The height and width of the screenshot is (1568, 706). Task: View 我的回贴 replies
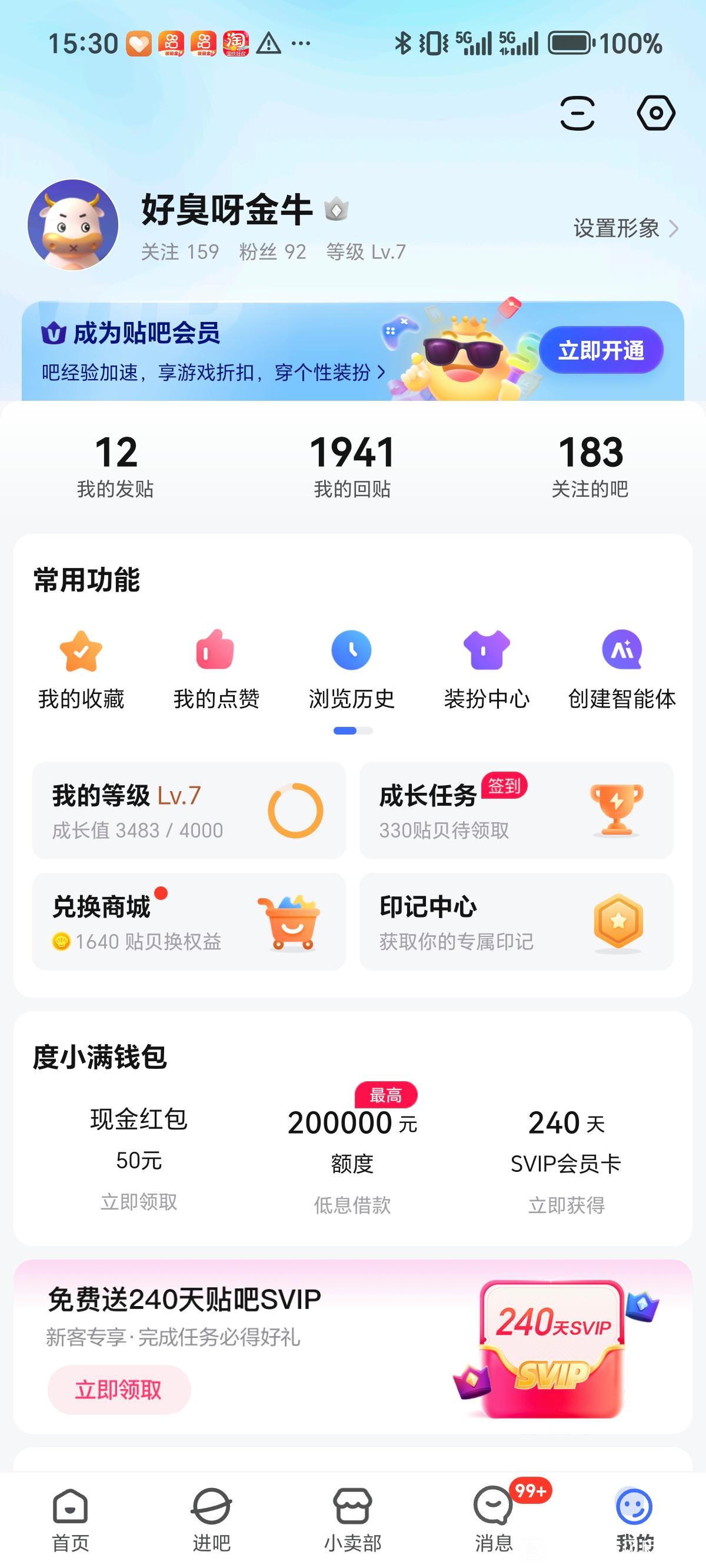[x=352, y=466]
